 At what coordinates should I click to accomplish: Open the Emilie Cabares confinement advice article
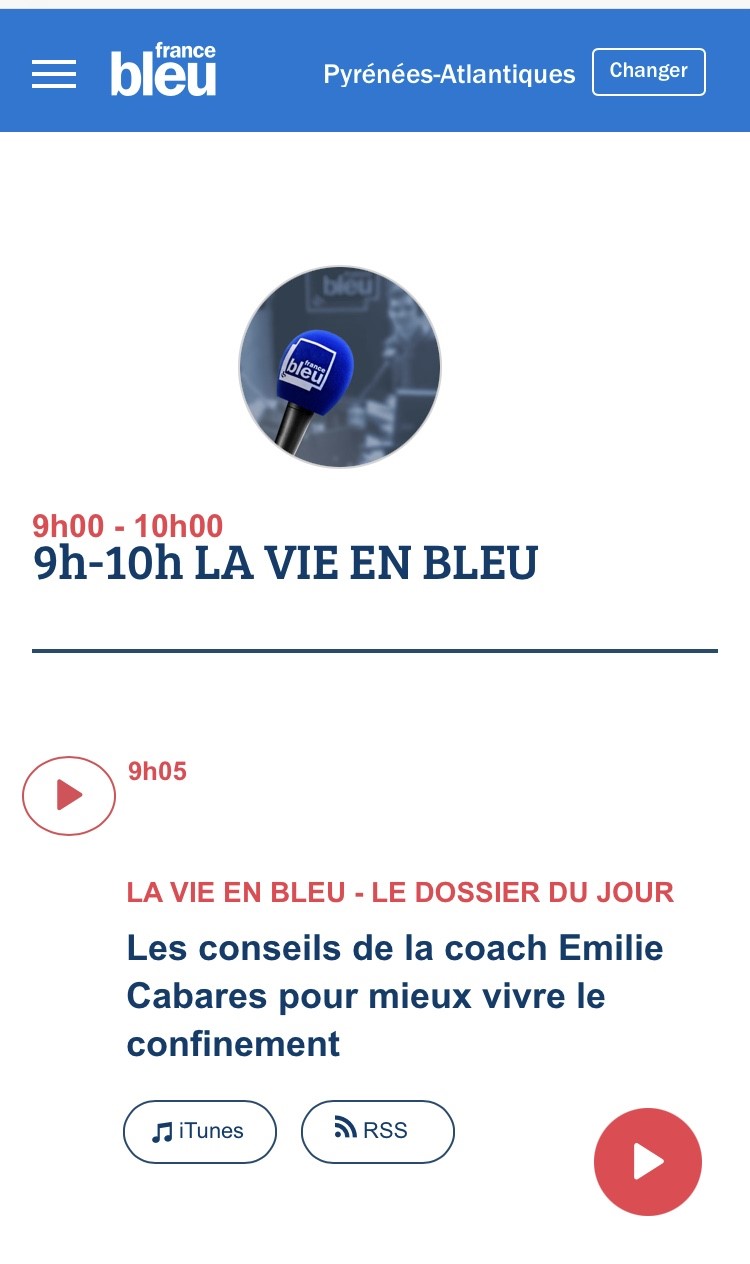coord(395,996)
